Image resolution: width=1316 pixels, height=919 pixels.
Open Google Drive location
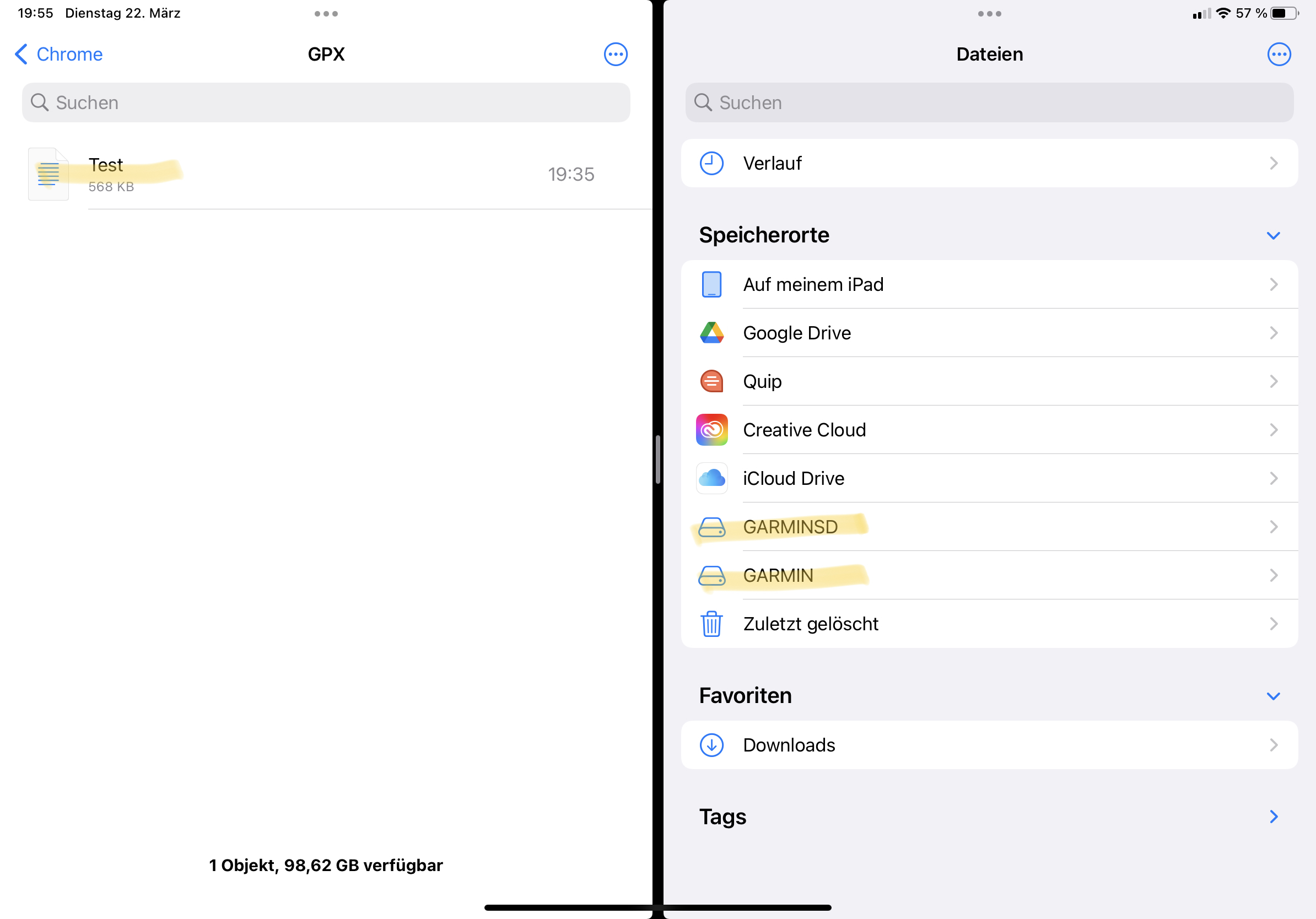click(x=989, y=333)
